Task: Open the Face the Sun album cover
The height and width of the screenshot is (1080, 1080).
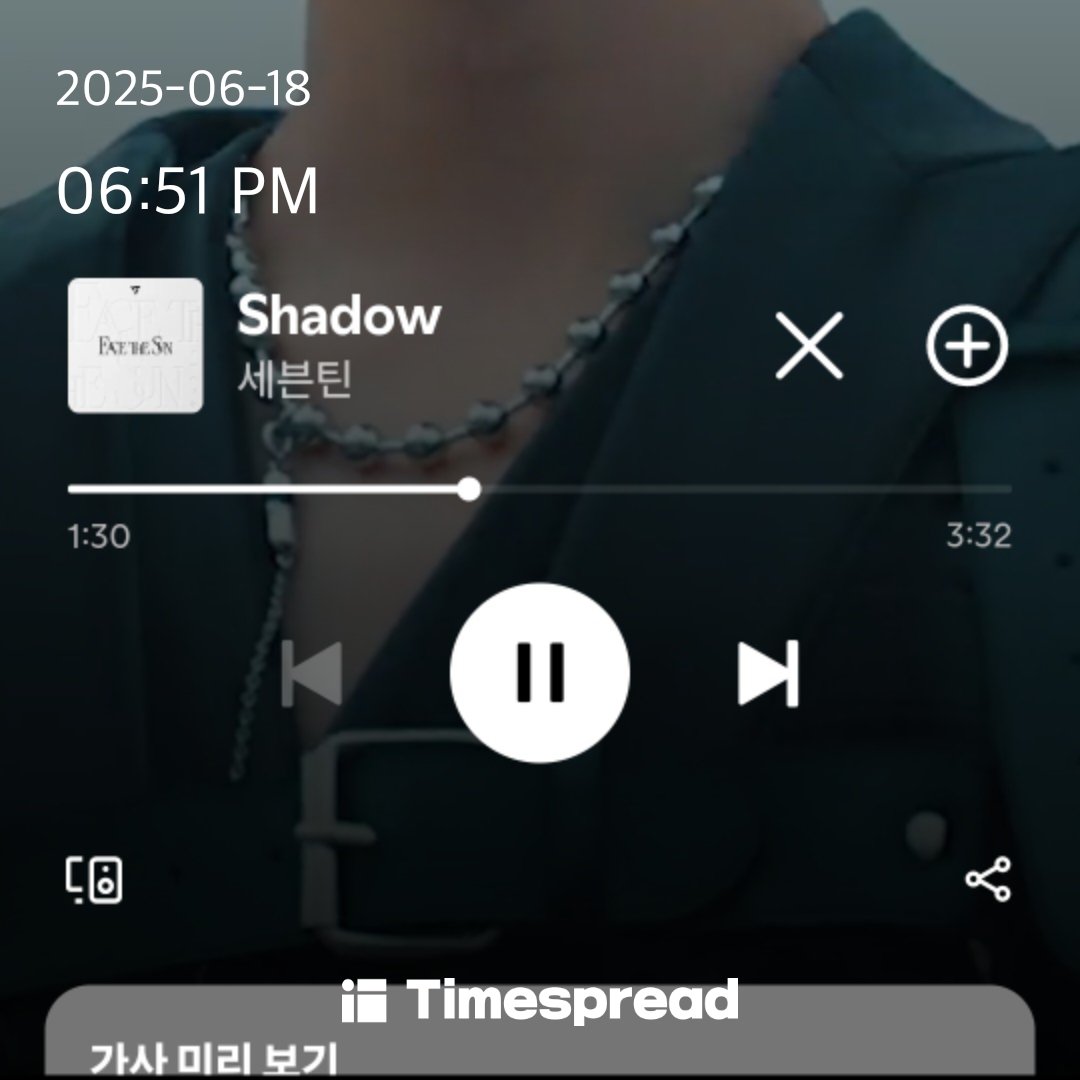Action: pyautogui.click(x=135, y=346)
